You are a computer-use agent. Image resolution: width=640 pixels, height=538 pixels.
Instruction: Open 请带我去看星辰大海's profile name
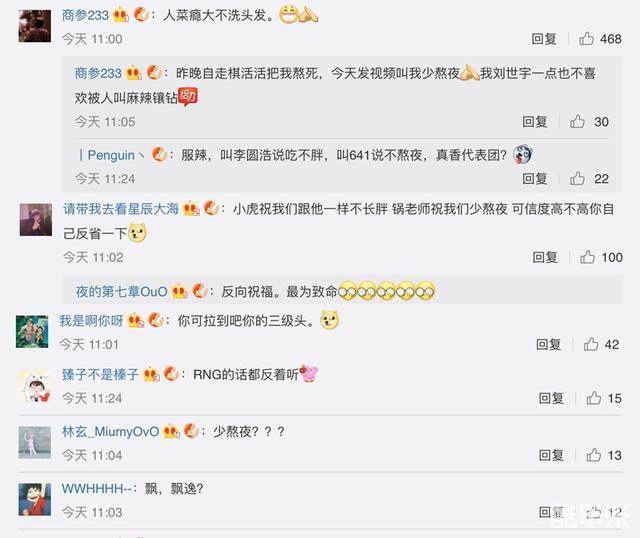click(120, 209)
